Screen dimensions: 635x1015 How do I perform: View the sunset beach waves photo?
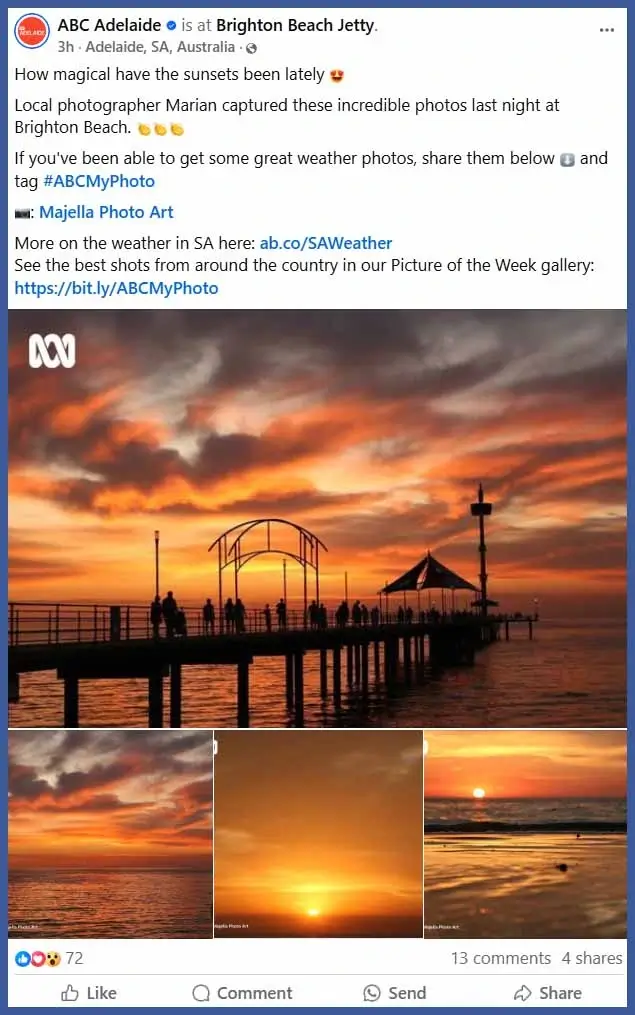tap(525, 834)
